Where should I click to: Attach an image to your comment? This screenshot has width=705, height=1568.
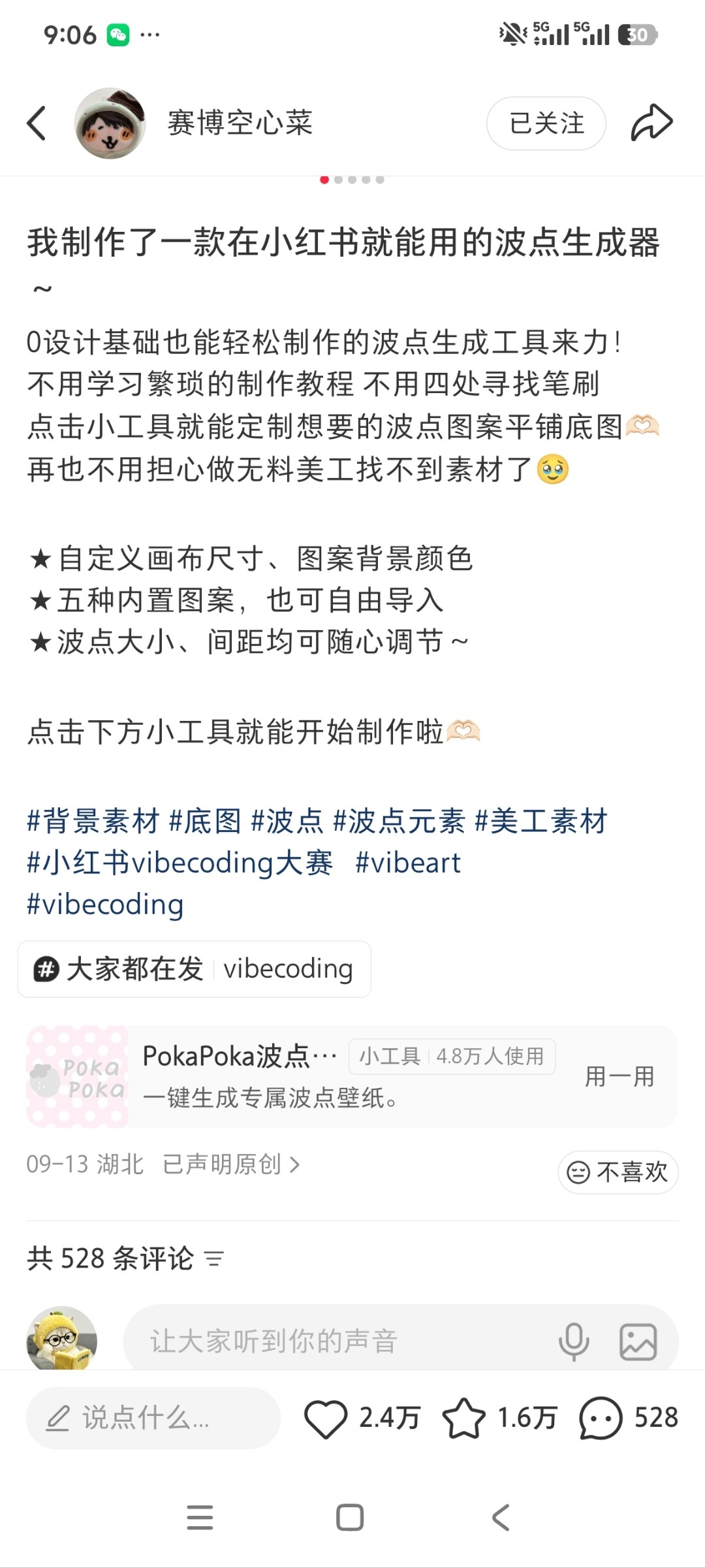pyautogui.click(x=638, y=1341)
